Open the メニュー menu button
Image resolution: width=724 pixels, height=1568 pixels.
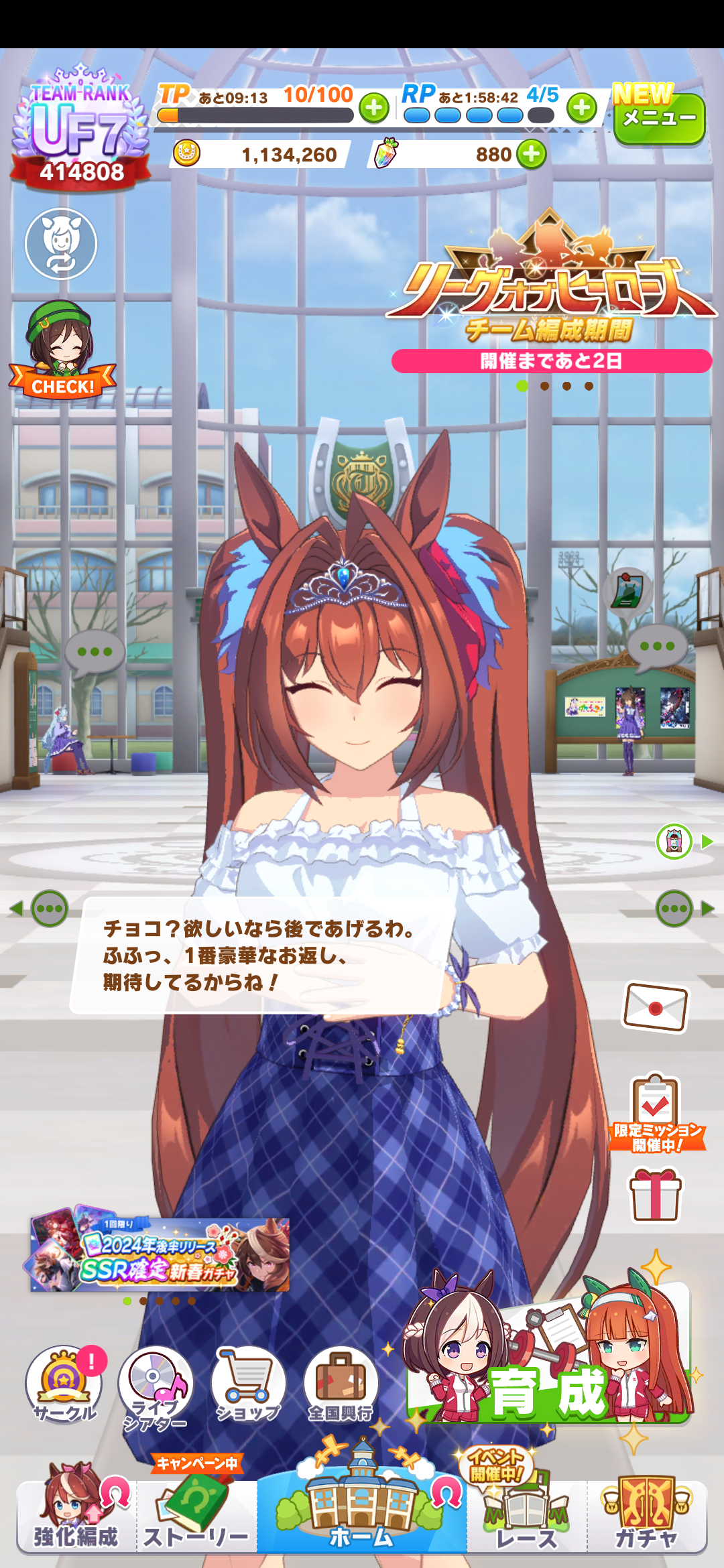(x=659, y=119)
